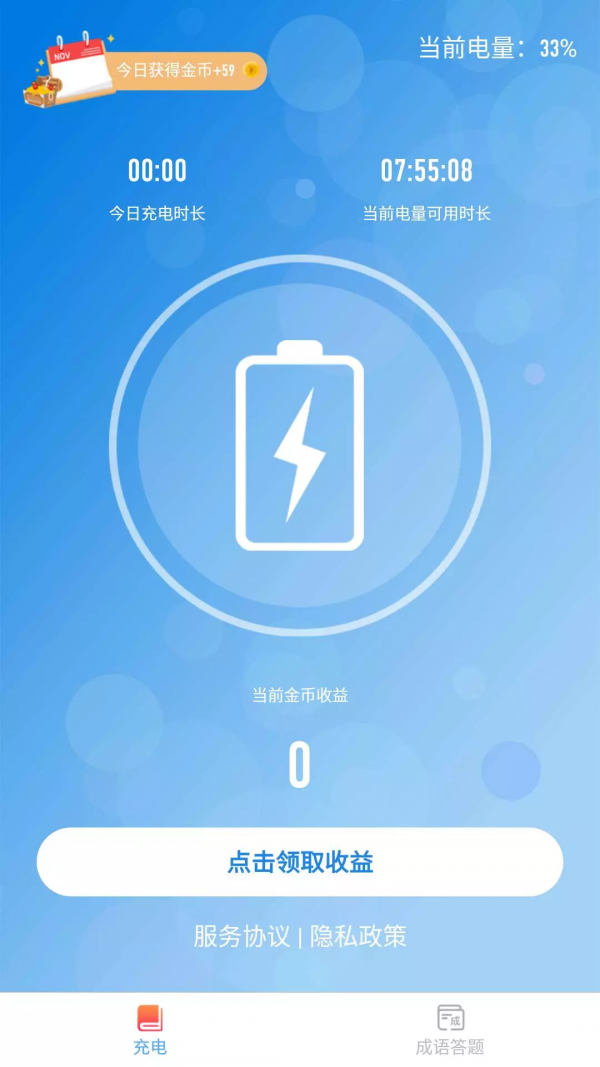Tap the 点击领取收益 button
This screenshot has width=600, height=1067.
(x=300, y=862)
